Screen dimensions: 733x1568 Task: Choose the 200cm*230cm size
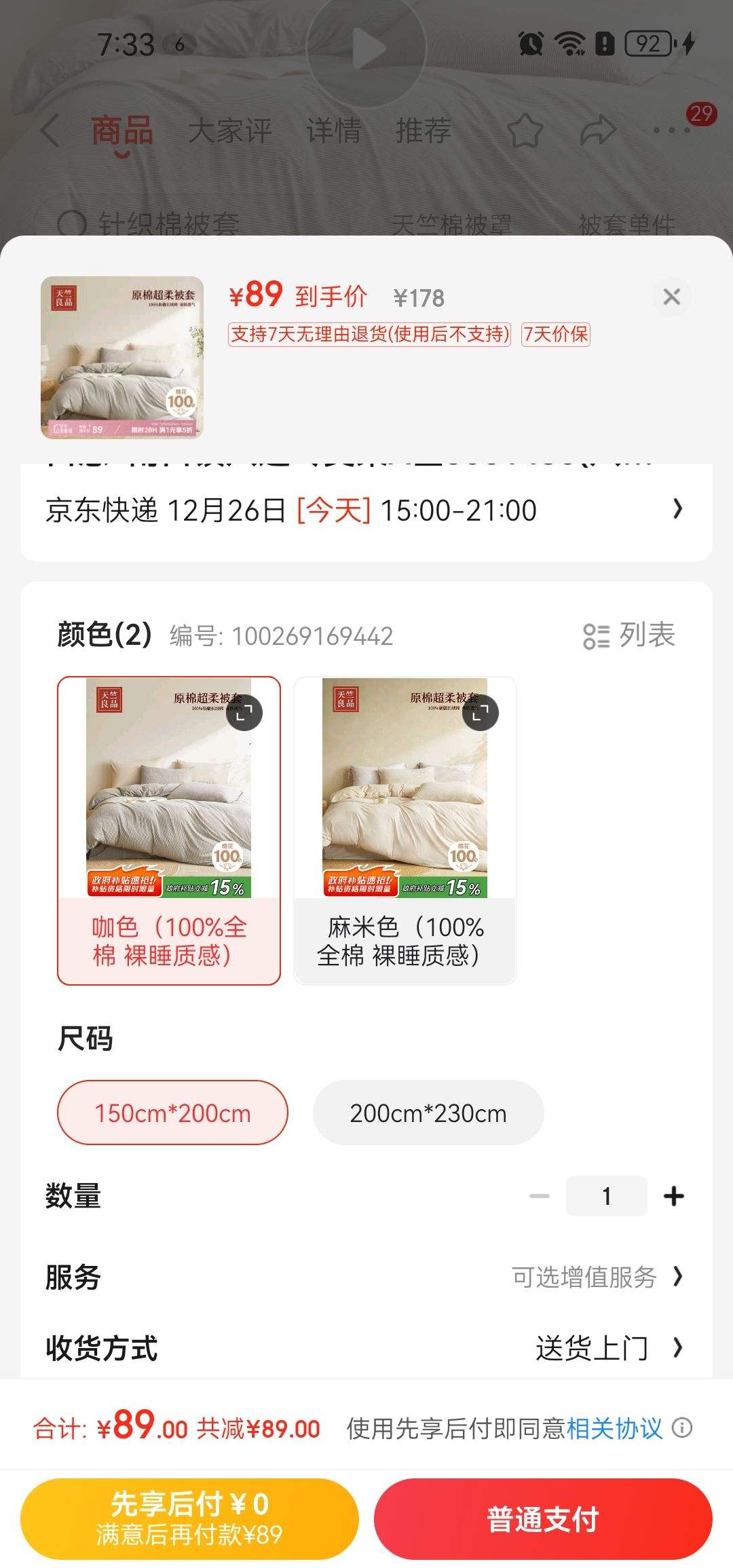(x=428, y=1113)
